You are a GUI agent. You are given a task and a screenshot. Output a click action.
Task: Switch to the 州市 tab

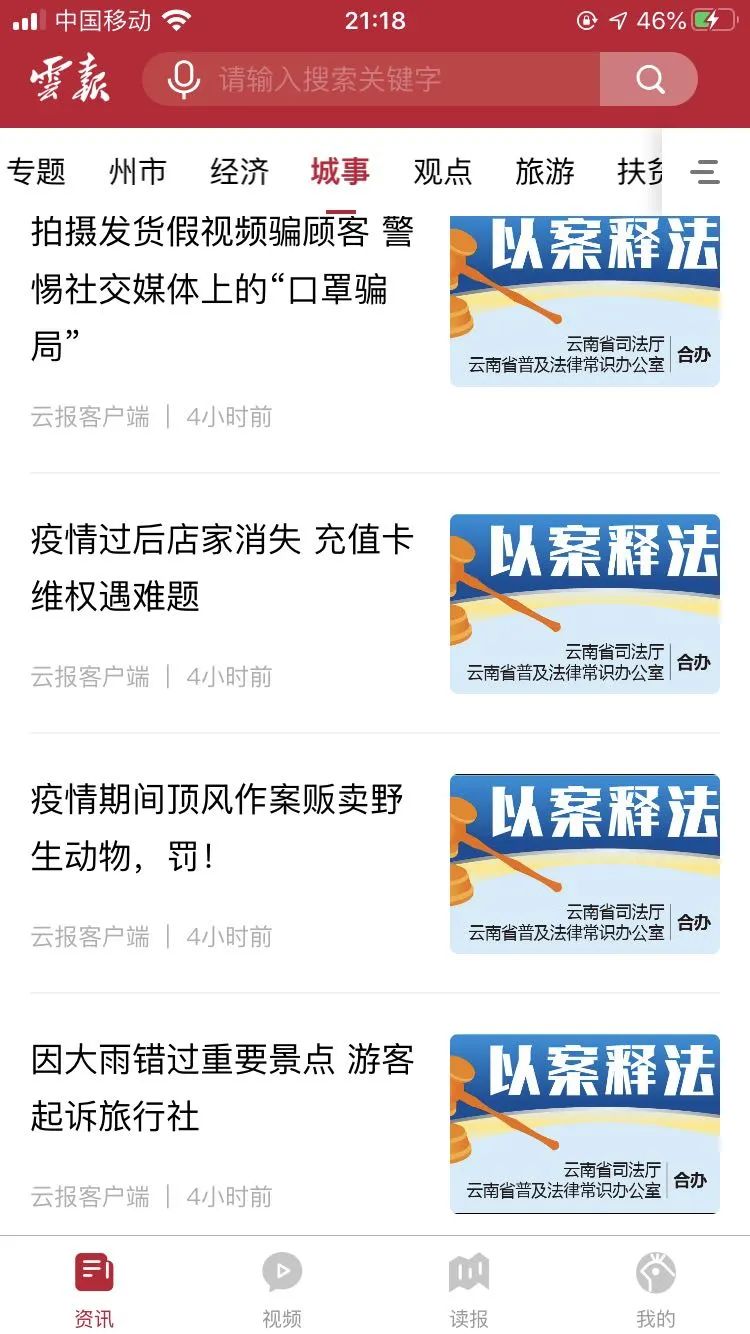pos(138,172)
